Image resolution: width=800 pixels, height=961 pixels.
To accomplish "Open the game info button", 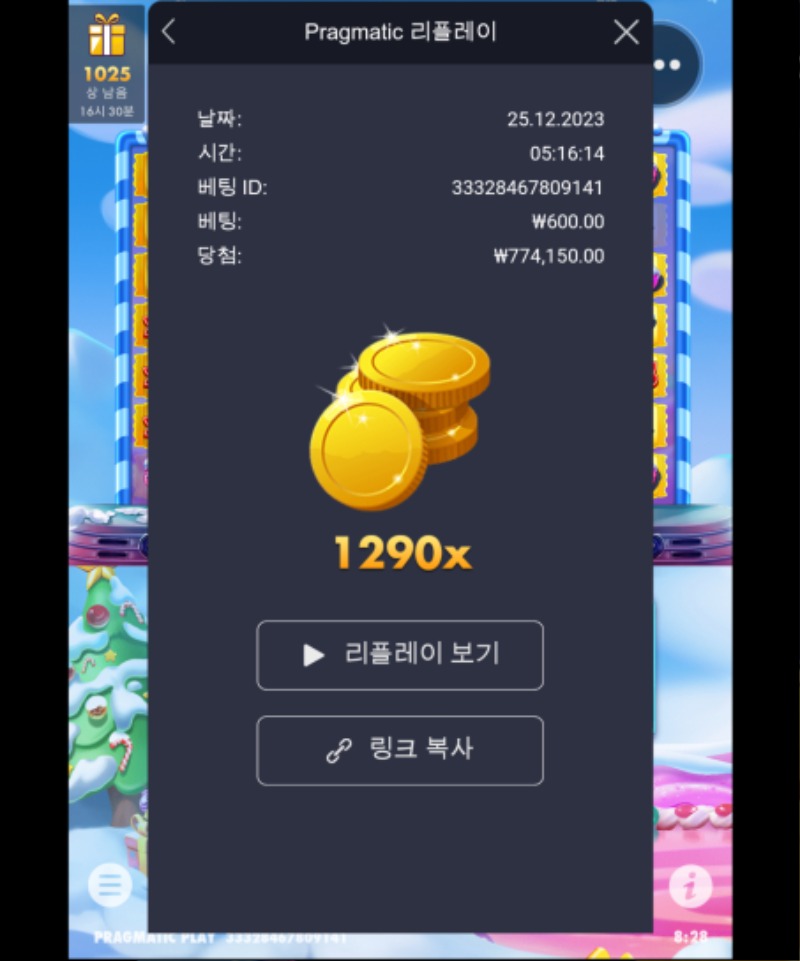I will [x=689, y=885].
